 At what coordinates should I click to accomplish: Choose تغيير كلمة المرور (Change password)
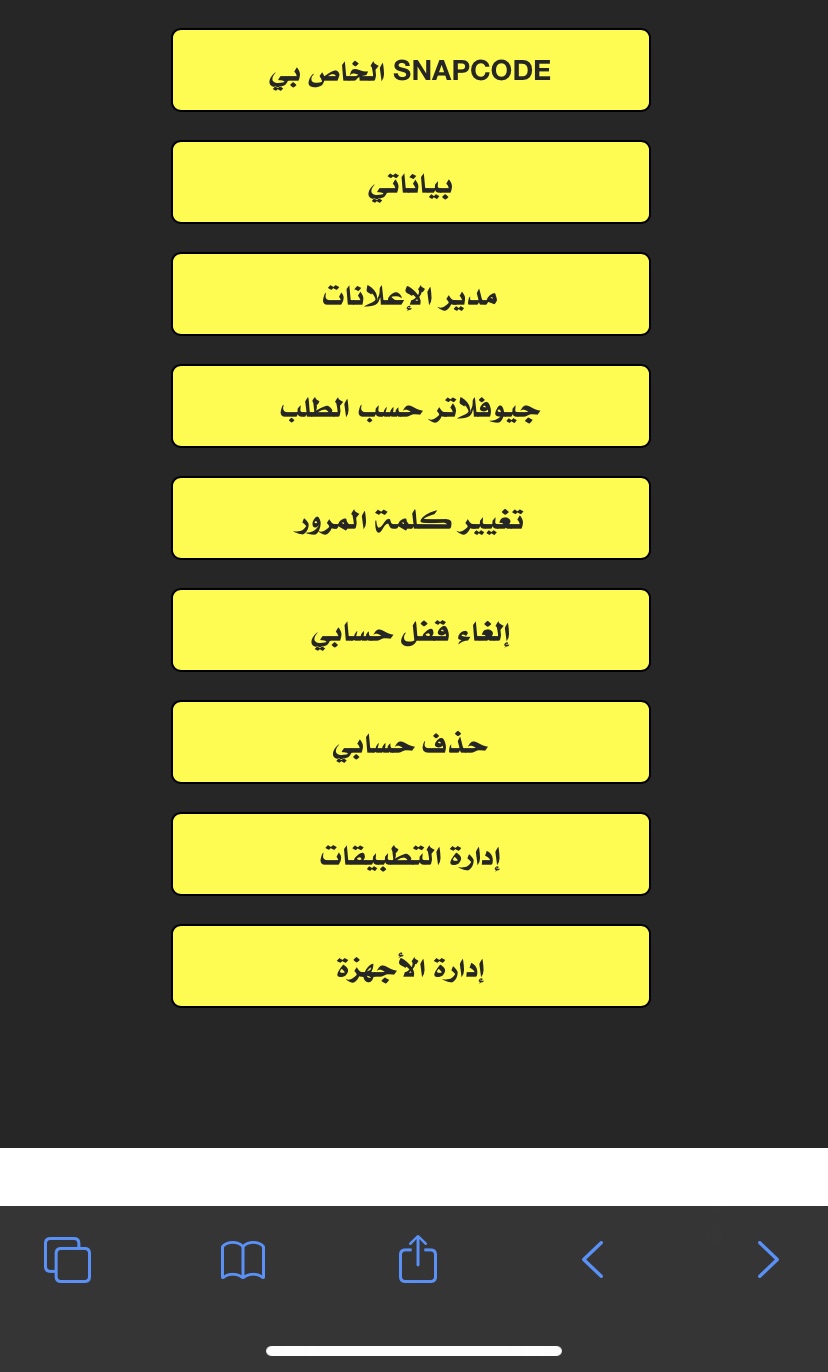point(411,518)
